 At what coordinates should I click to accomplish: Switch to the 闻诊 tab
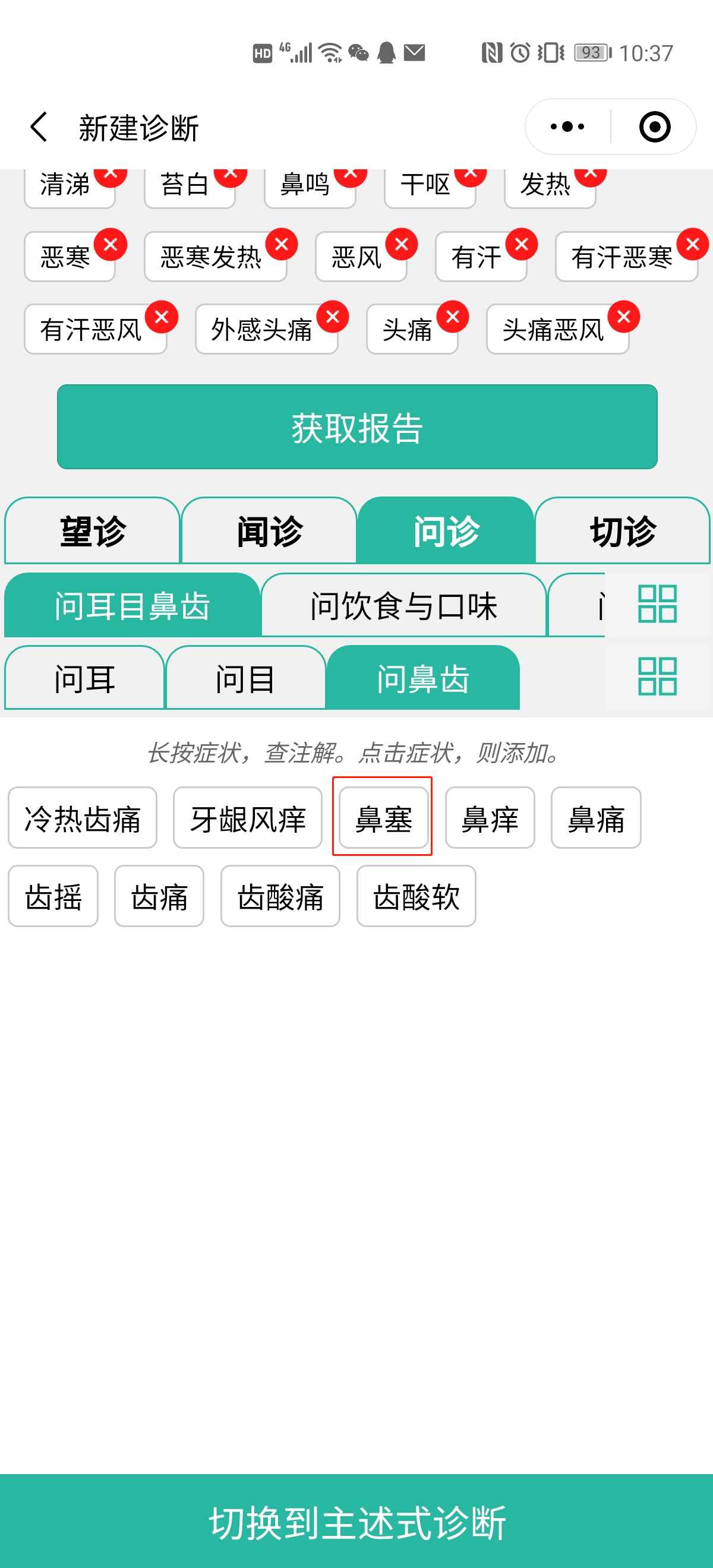point(269,531)
